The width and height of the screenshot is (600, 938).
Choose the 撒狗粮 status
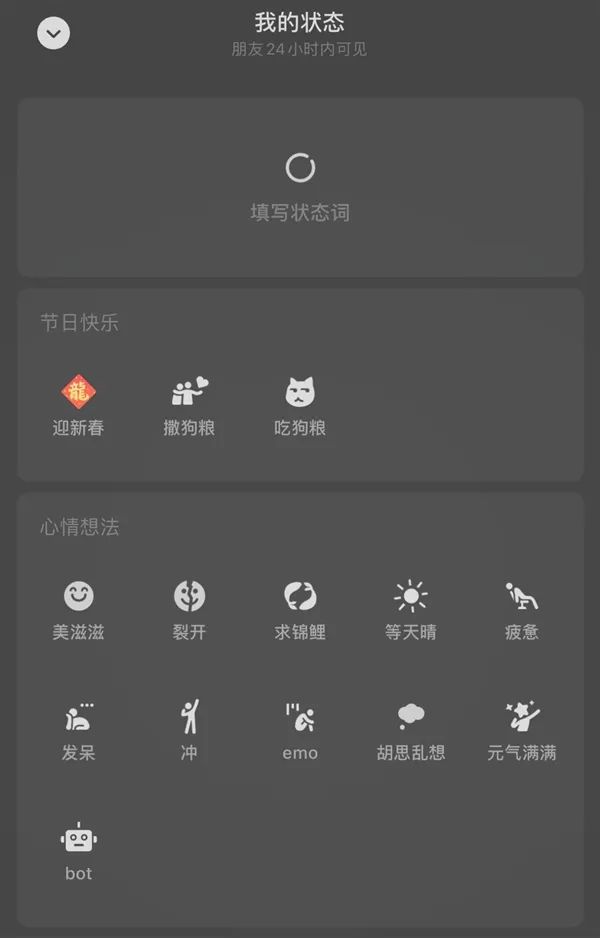[189, 406]
